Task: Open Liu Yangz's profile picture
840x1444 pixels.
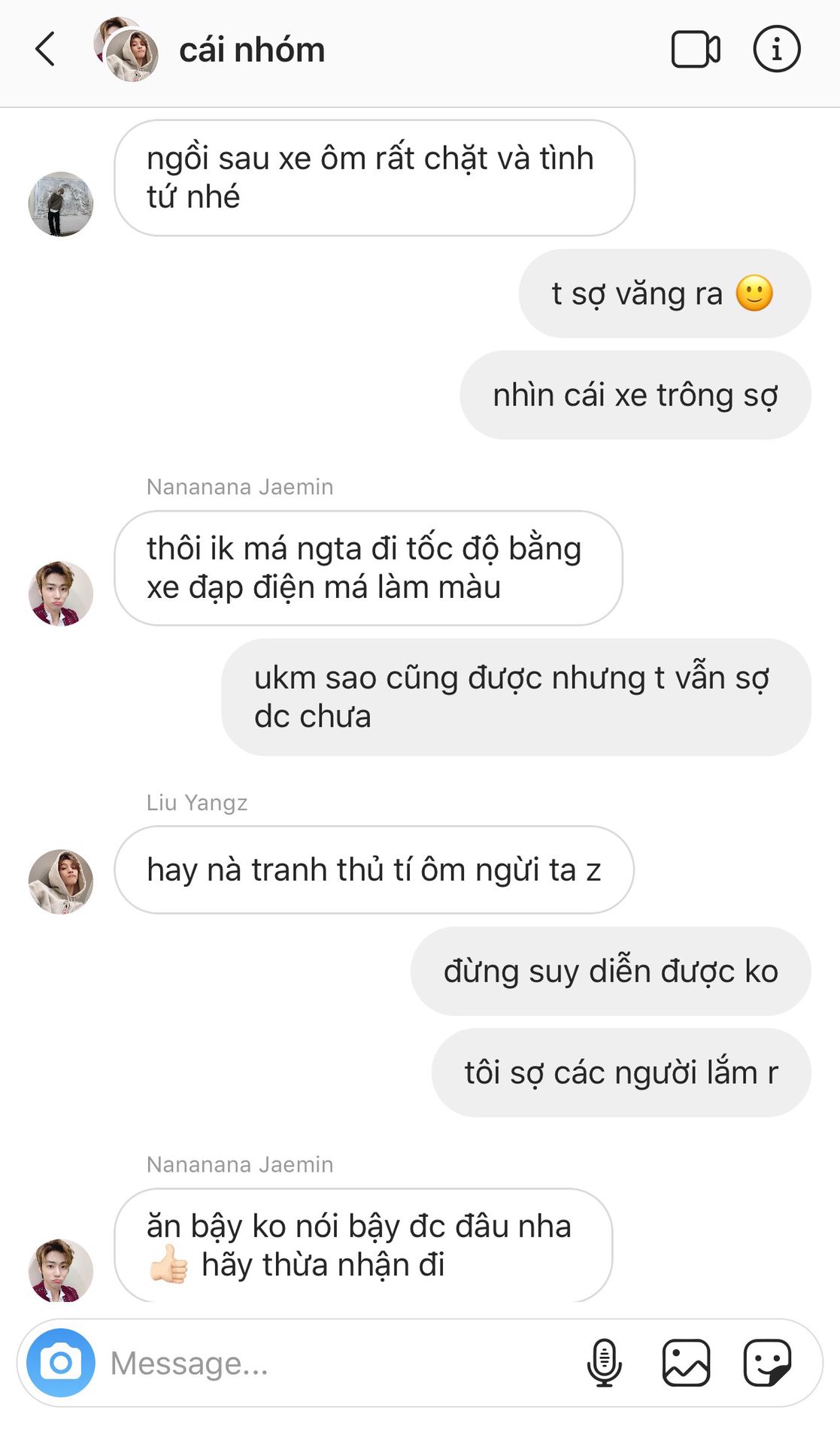Action: (x=61, y=881)
